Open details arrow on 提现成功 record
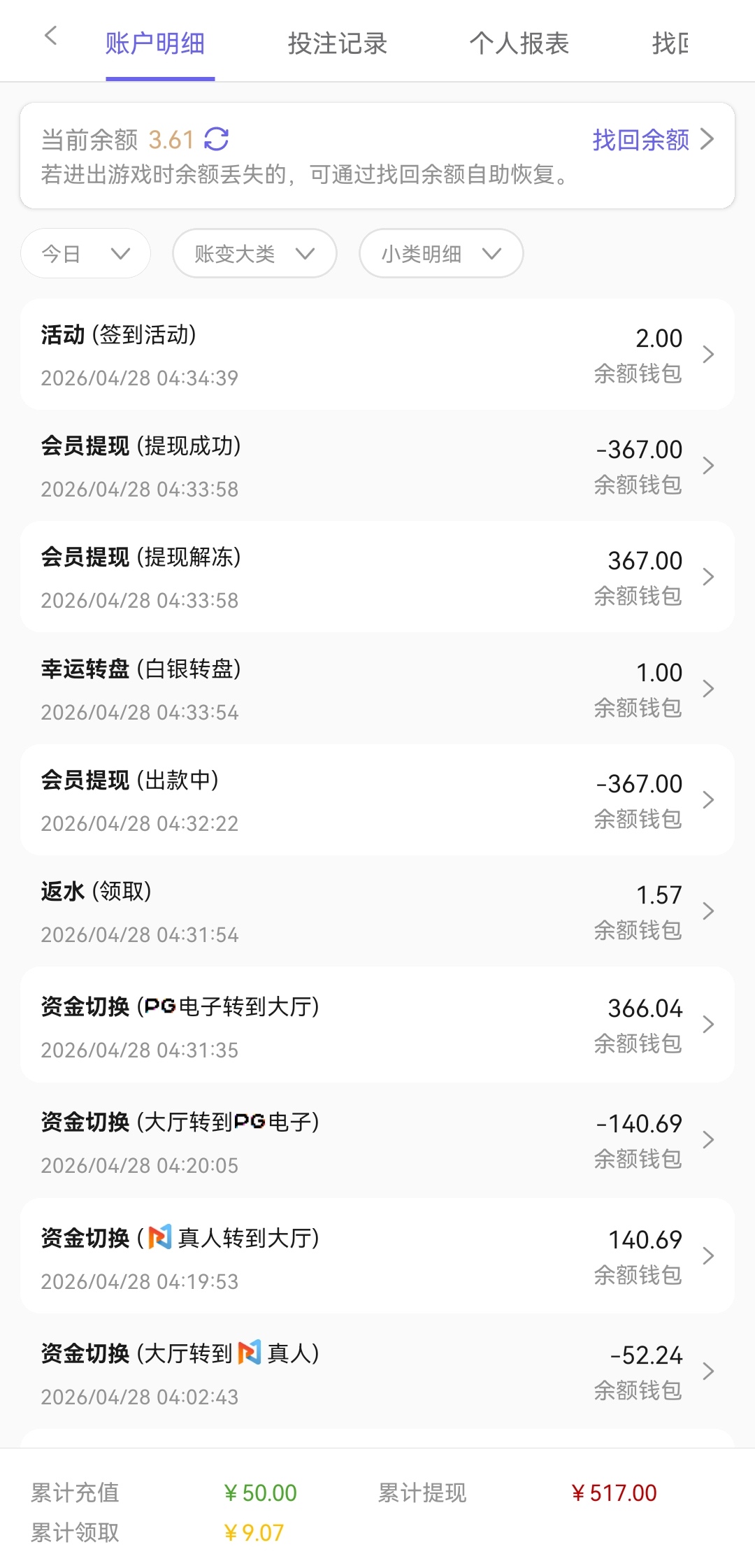Viewport: 755px width, 1568px height. (708, 465)
